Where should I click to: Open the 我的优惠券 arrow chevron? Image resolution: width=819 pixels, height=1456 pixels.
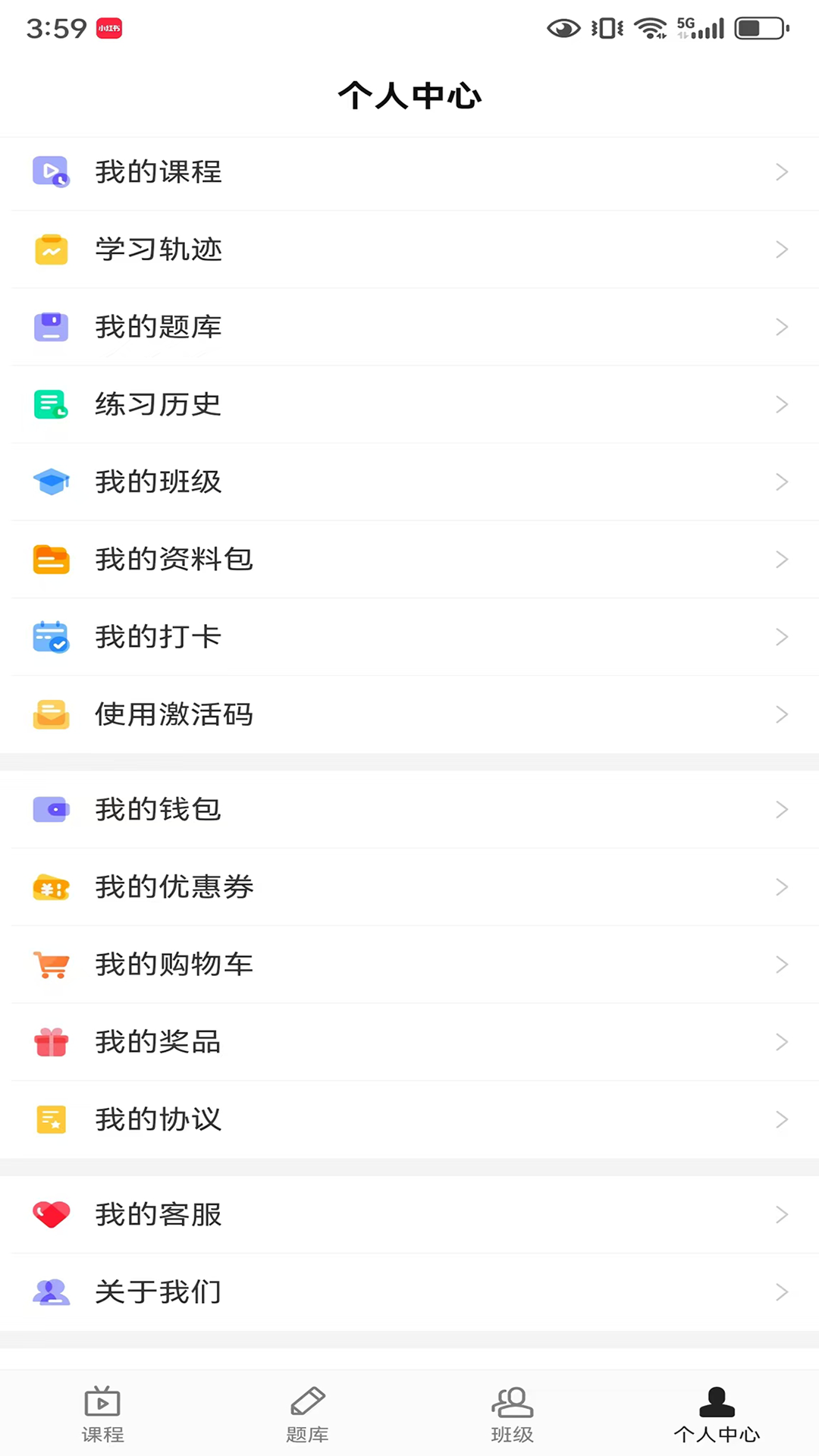782,886
